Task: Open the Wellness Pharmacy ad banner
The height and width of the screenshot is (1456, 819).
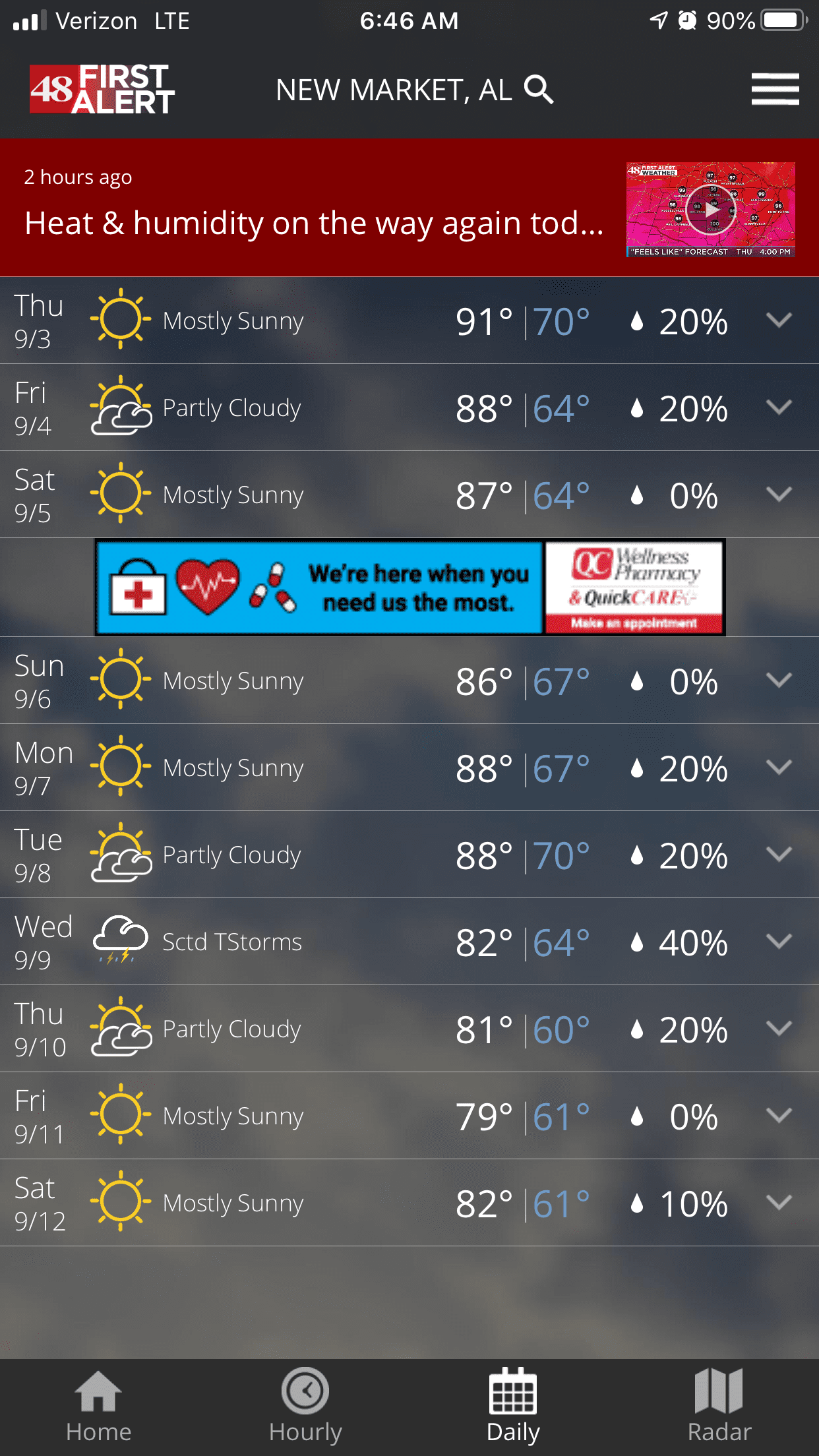Action: (409, 588)
